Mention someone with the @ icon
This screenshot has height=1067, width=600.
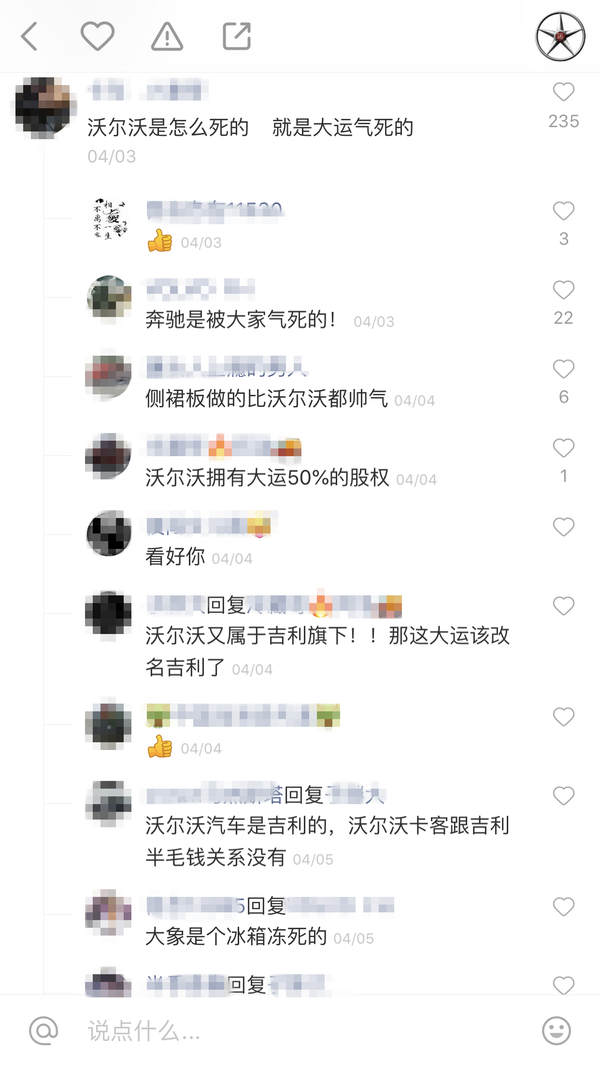(43, 1030)
